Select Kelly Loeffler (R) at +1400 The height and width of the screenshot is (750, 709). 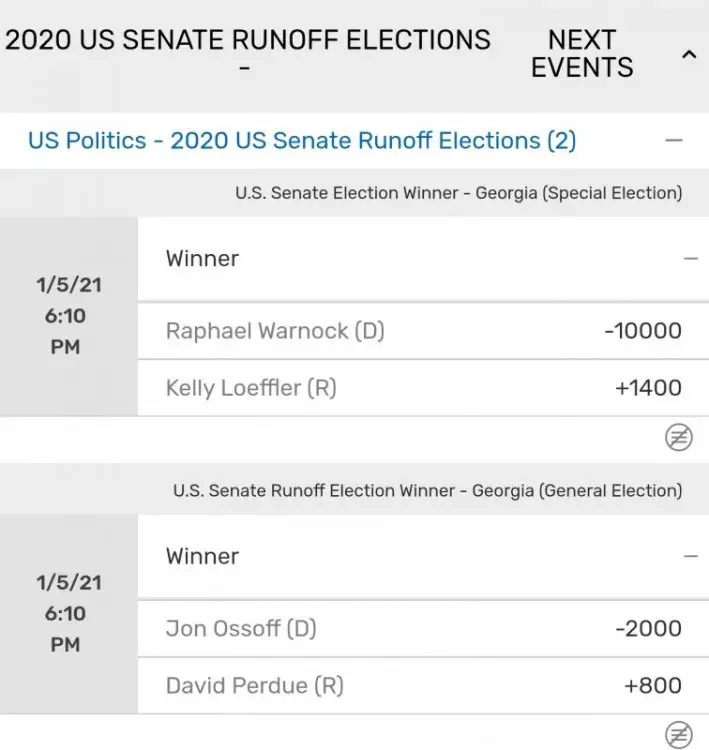[423, 388]
